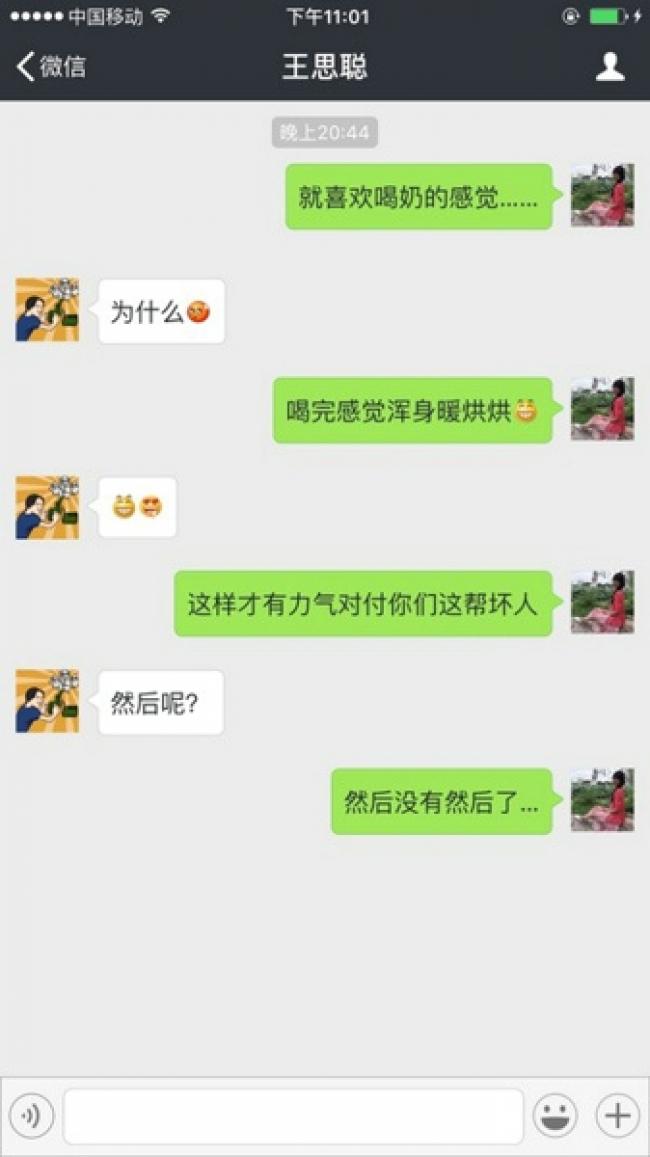
Task: Open the emoji sticker panel
Action: [556, 1115]
